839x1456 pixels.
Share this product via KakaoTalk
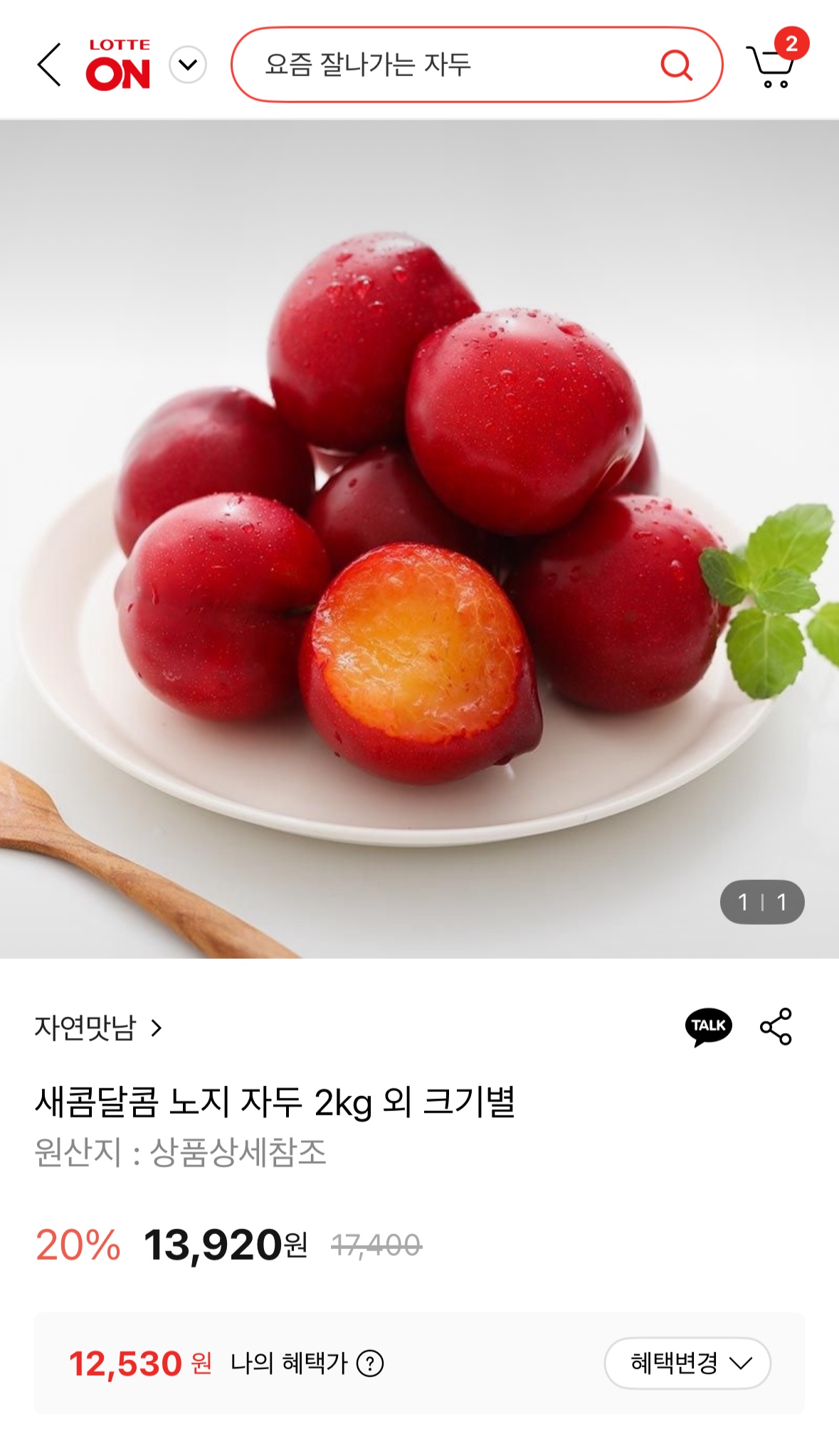point(708,1026)
